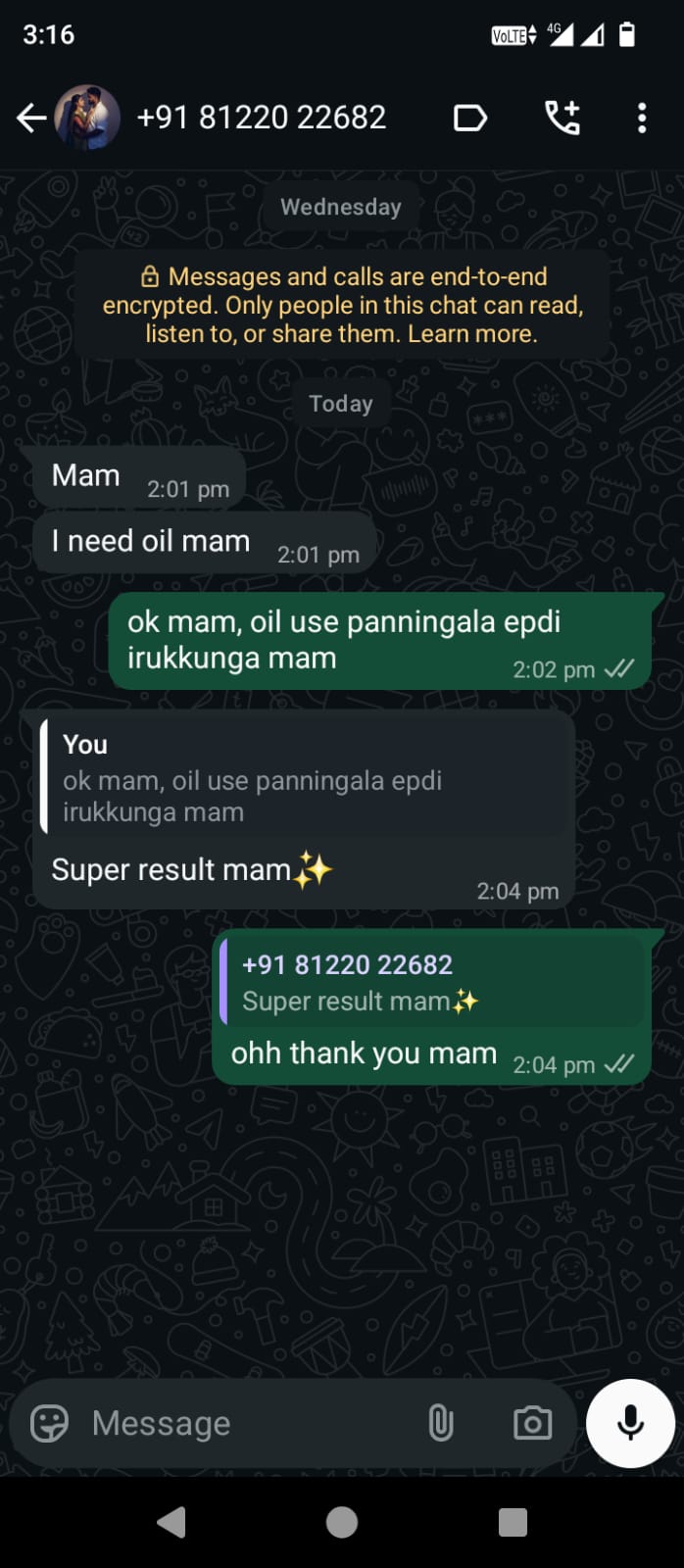684x1568 pixels.
Task: Tap the system home button
Action: coord(342,1522)
